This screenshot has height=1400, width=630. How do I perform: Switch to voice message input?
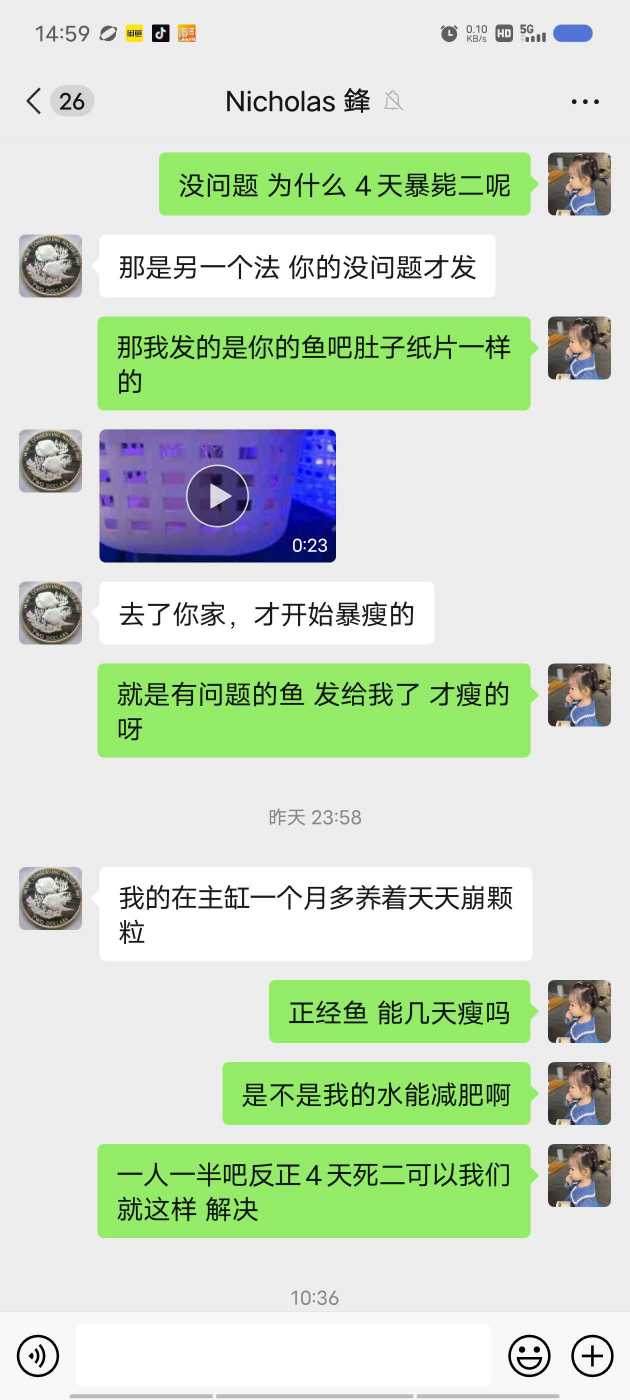tap(38, 1356)
